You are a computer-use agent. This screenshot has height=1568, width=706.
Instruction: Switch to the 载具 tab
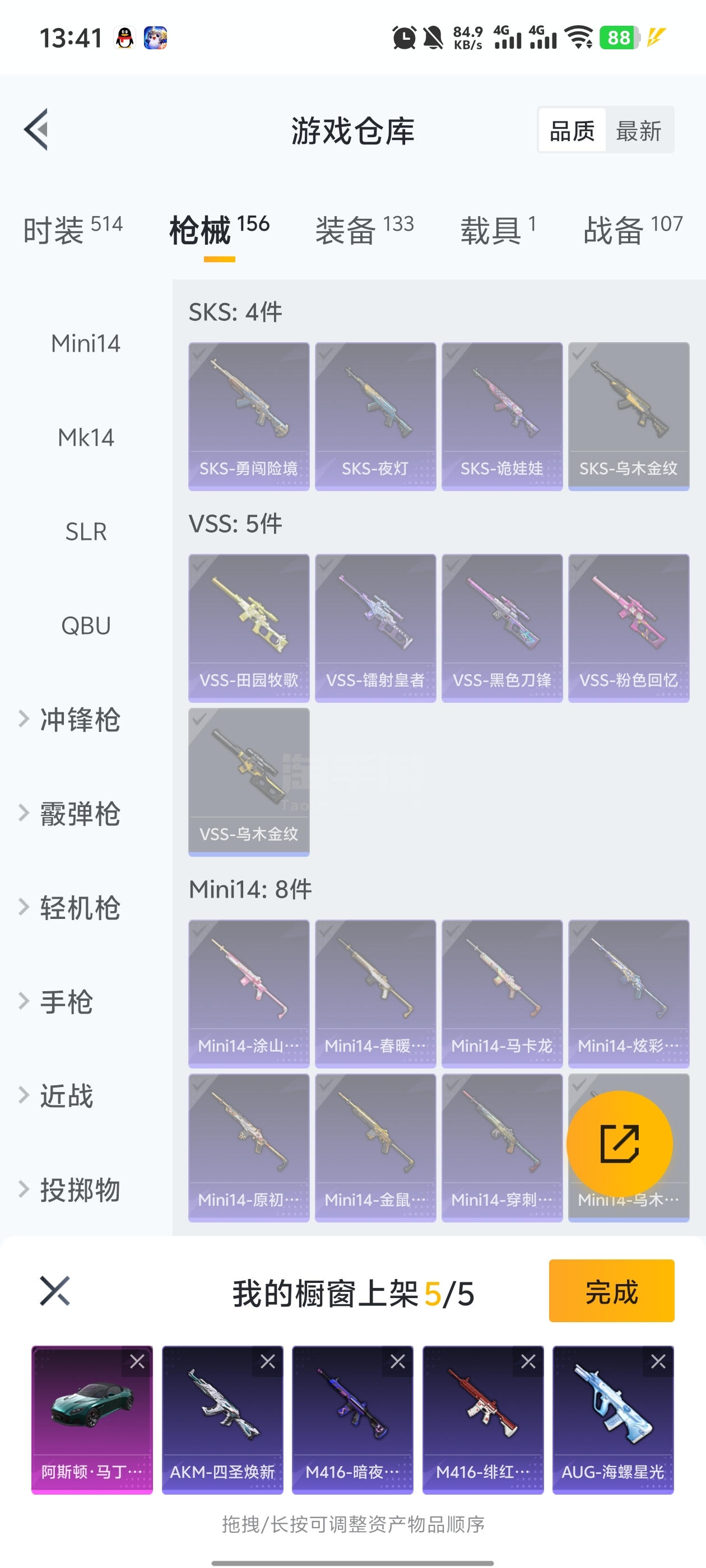tap(498, 230)
